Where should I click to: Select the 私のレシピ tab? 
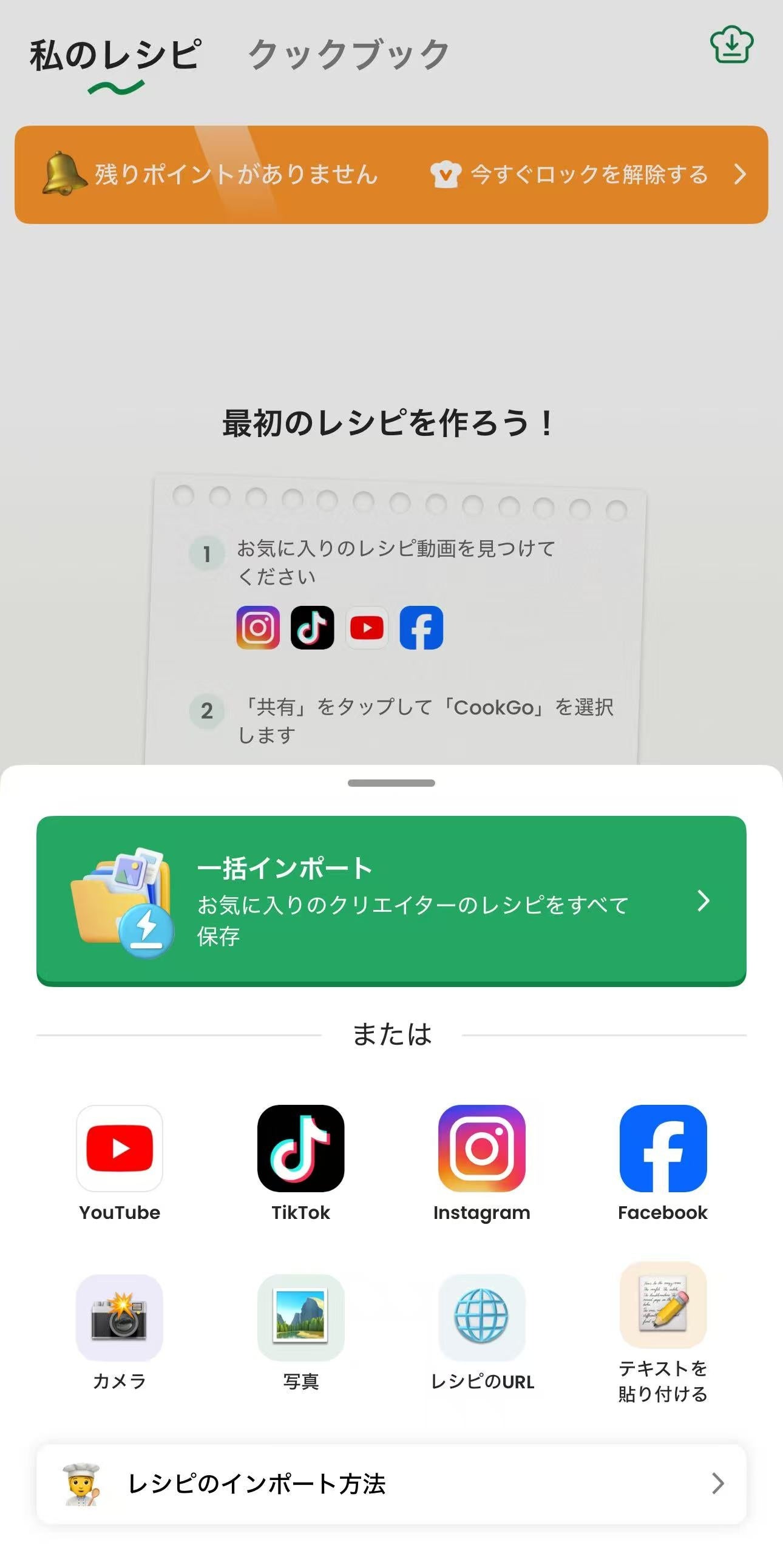click(115, 55)
